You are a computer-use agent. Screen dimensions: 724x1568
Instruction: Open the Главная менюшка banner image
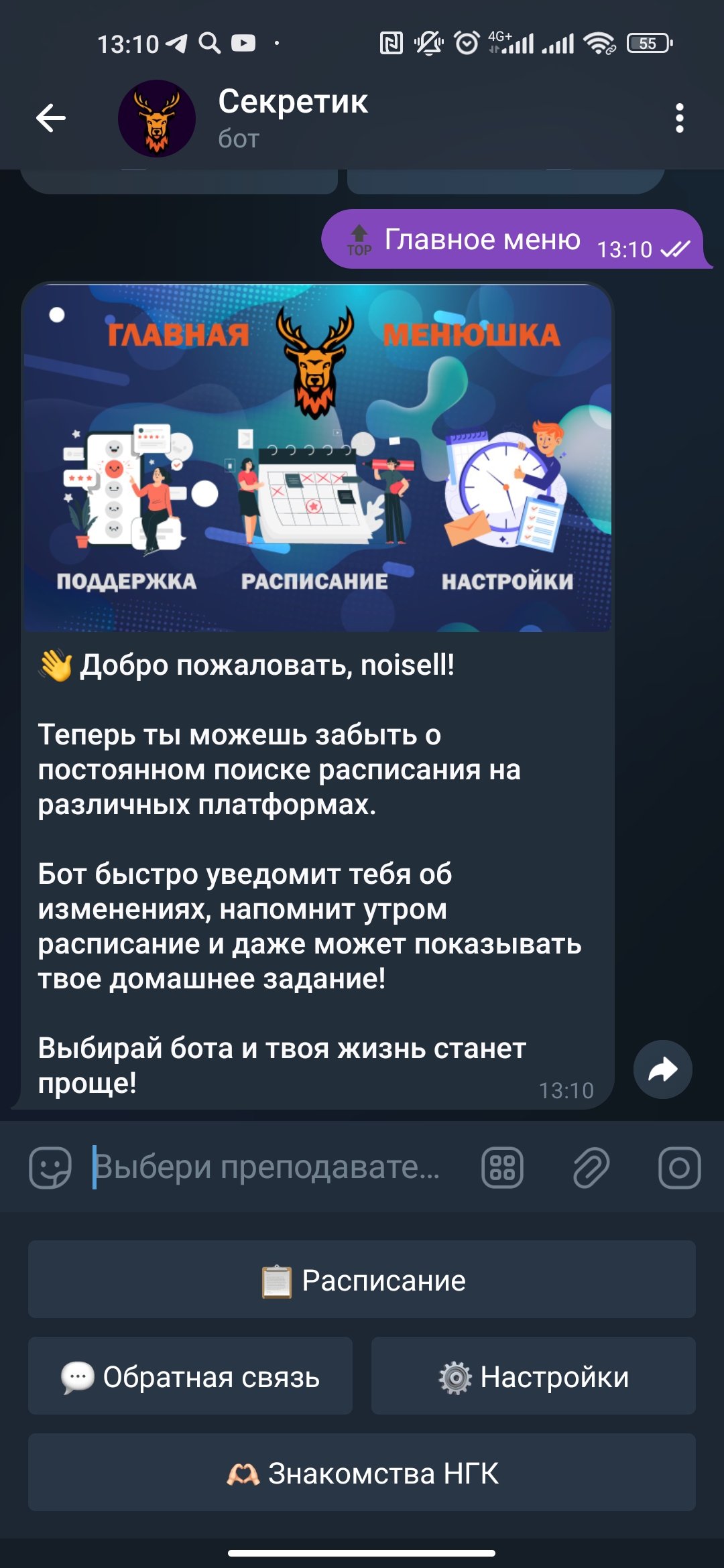318,457
